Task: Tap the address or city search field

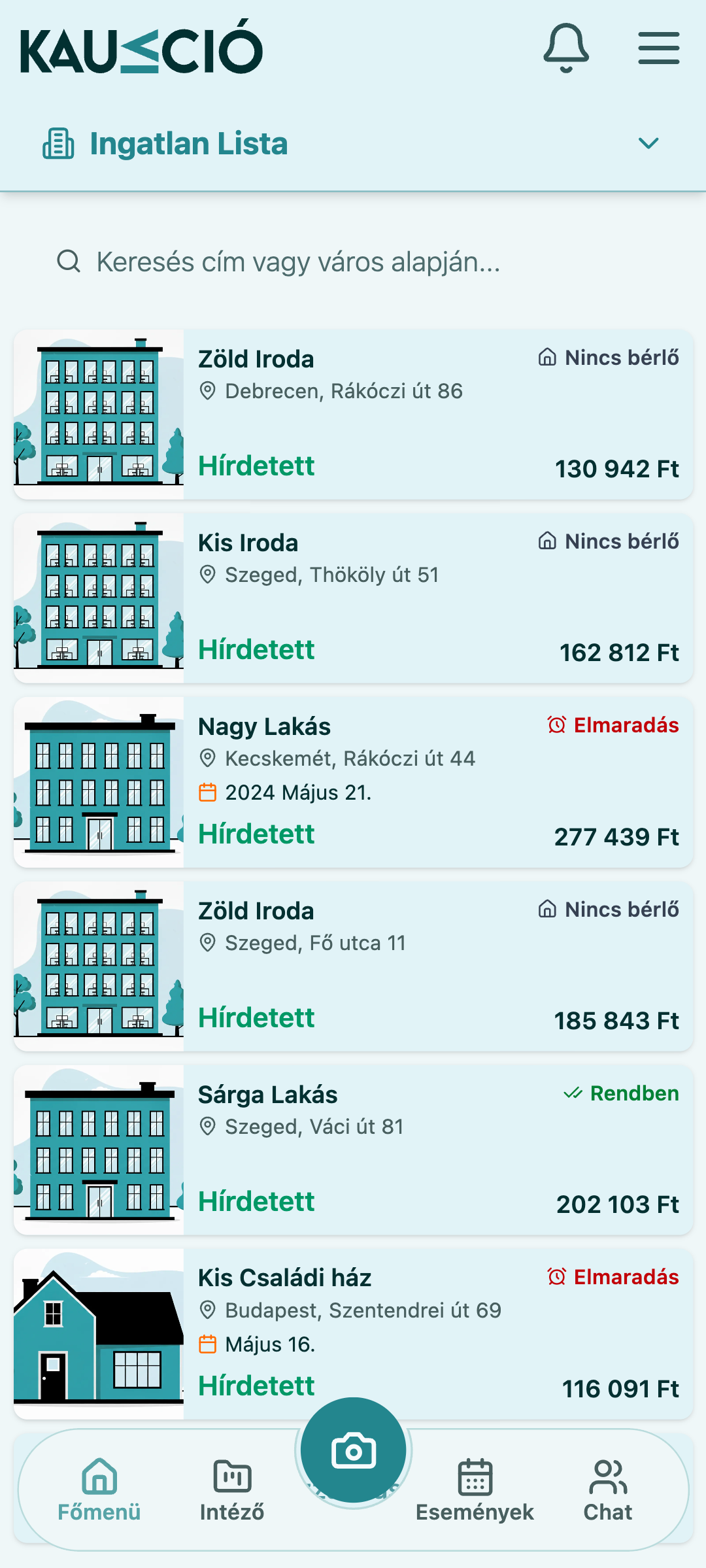Action: [353, 262]
